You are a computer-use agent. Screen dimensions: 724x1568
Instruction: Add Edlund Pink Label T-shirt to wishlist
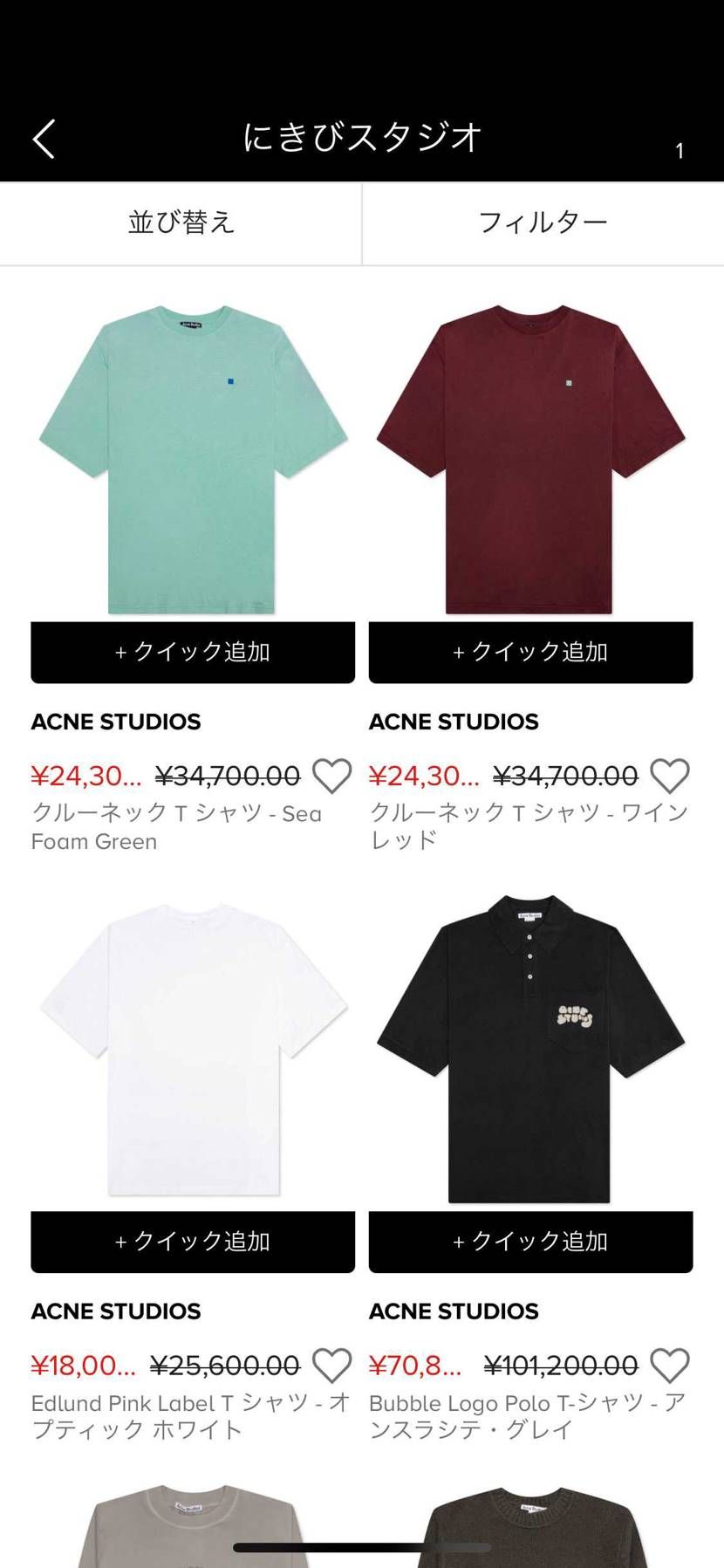[x=331, y=1366]
